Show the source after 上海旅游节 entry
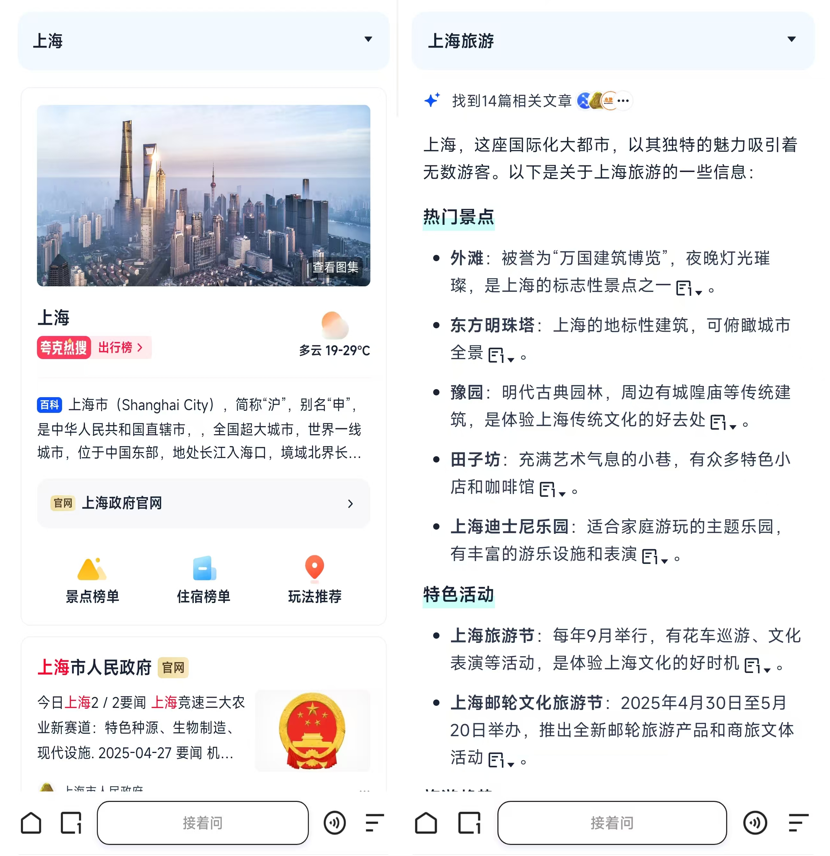The width and height of the screenshot is (830, 856). [756, 664]
